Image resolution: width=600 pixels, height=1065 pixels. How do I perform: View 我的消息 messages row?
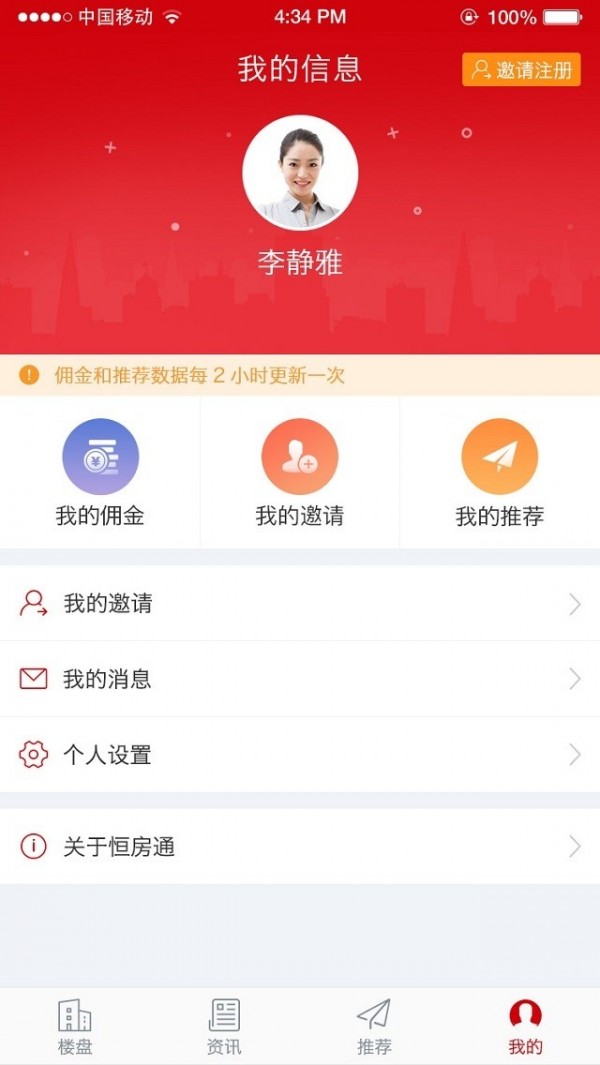coord(300,679)
